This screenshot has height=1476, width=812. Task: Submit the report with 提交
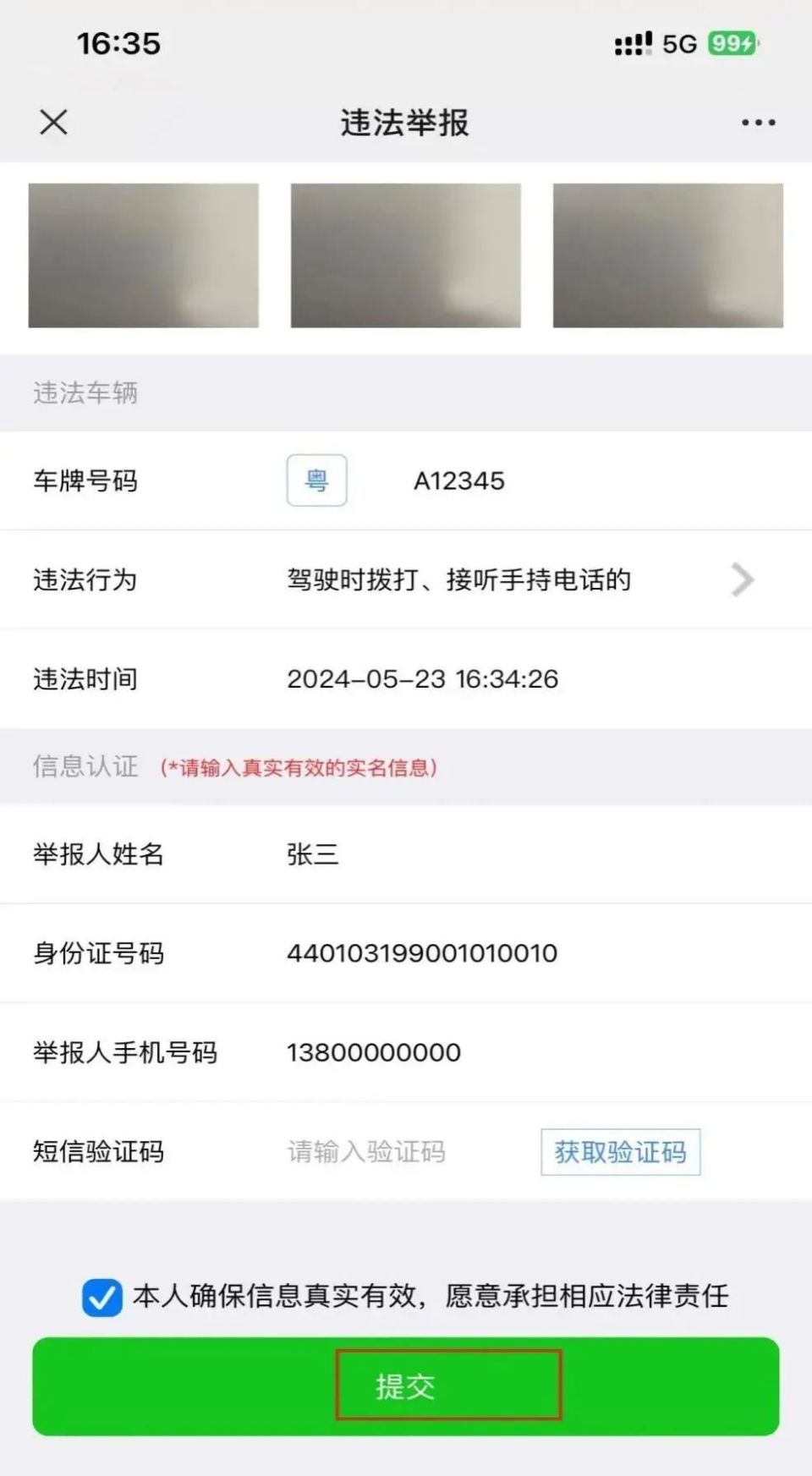pos(406,1386)
